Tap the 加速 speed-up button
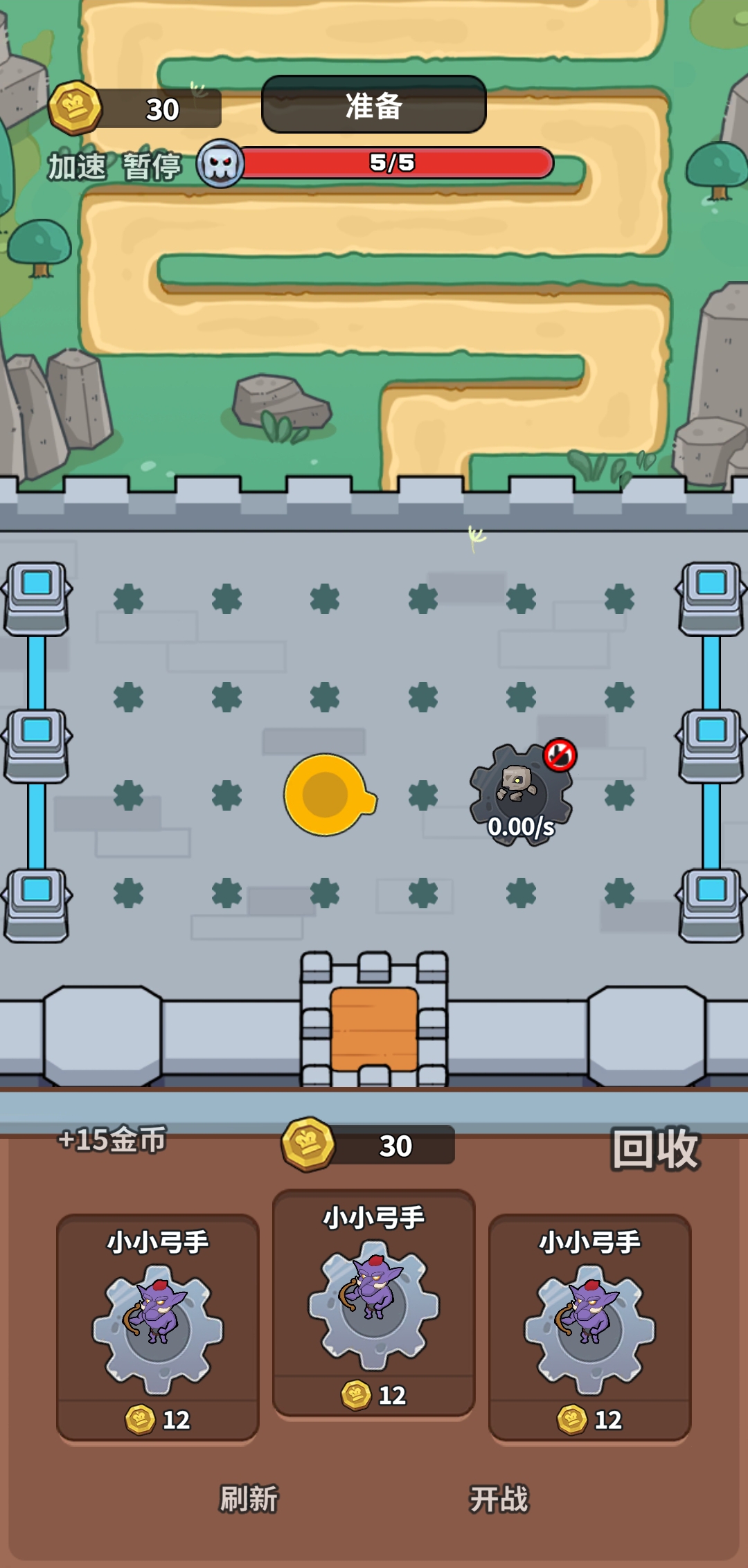Viewport: 748px width, 1568px height. [x=77, y=167]
